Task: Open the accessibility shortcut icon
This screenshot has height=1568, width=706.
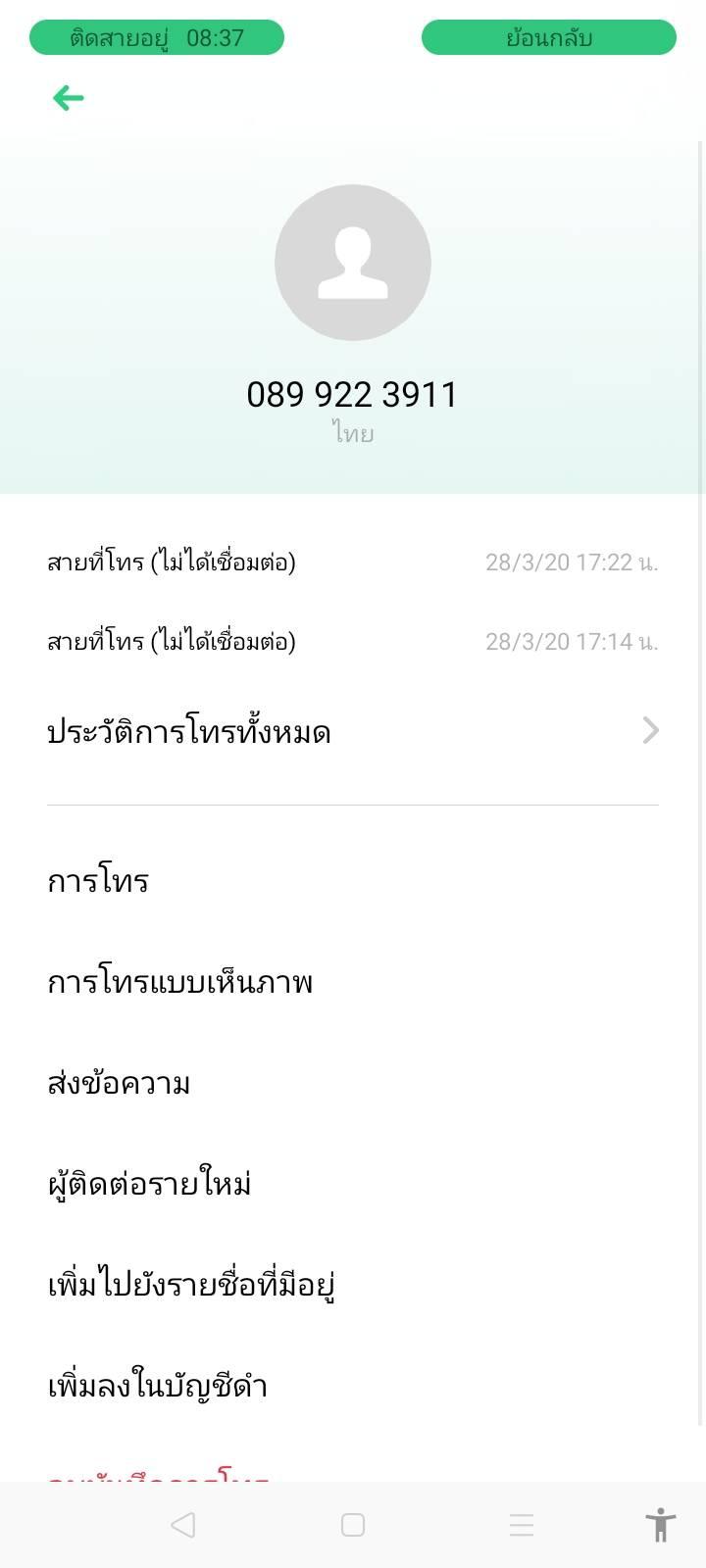Action: [x=661, y=1525]
